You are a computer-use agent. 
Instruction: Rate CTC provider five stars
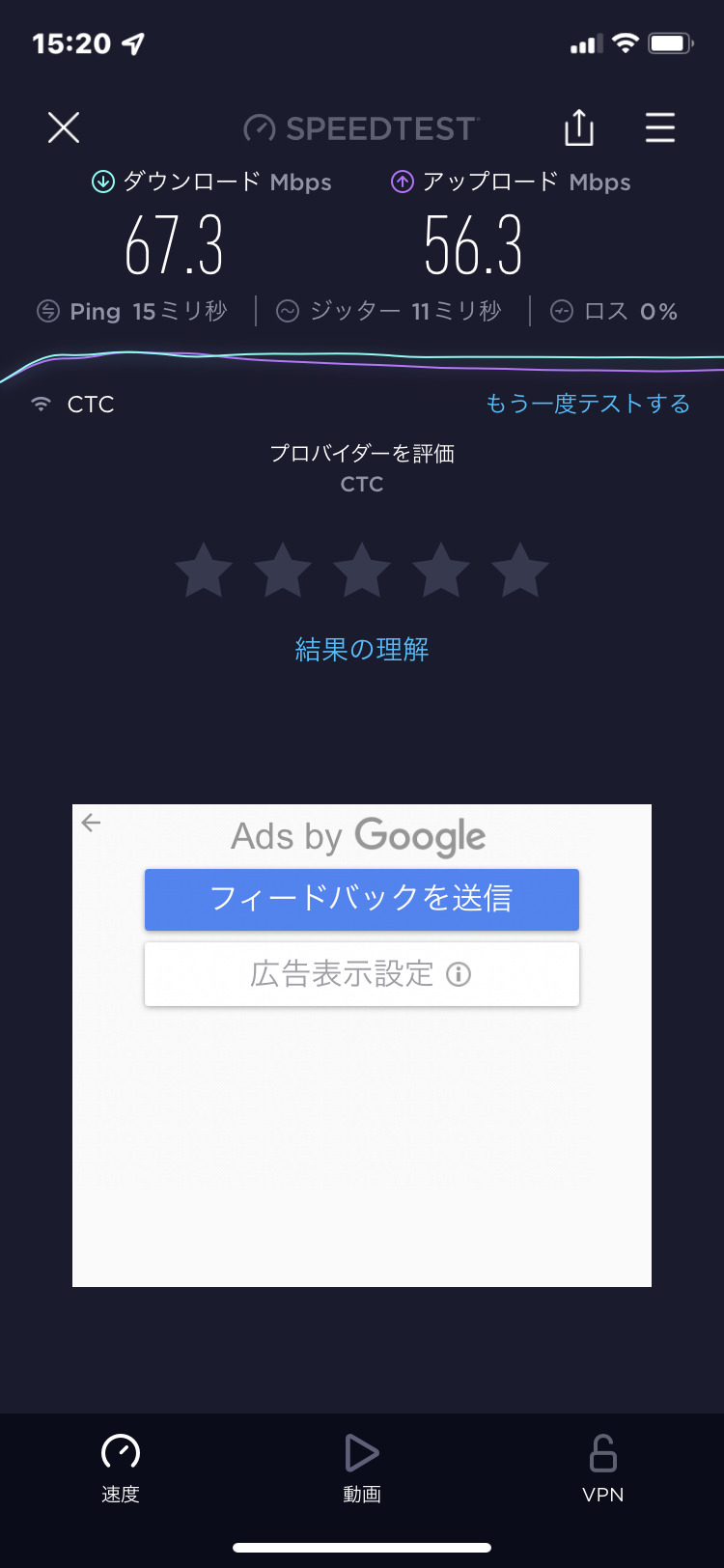pyautogui.click(x=520, y=570)
